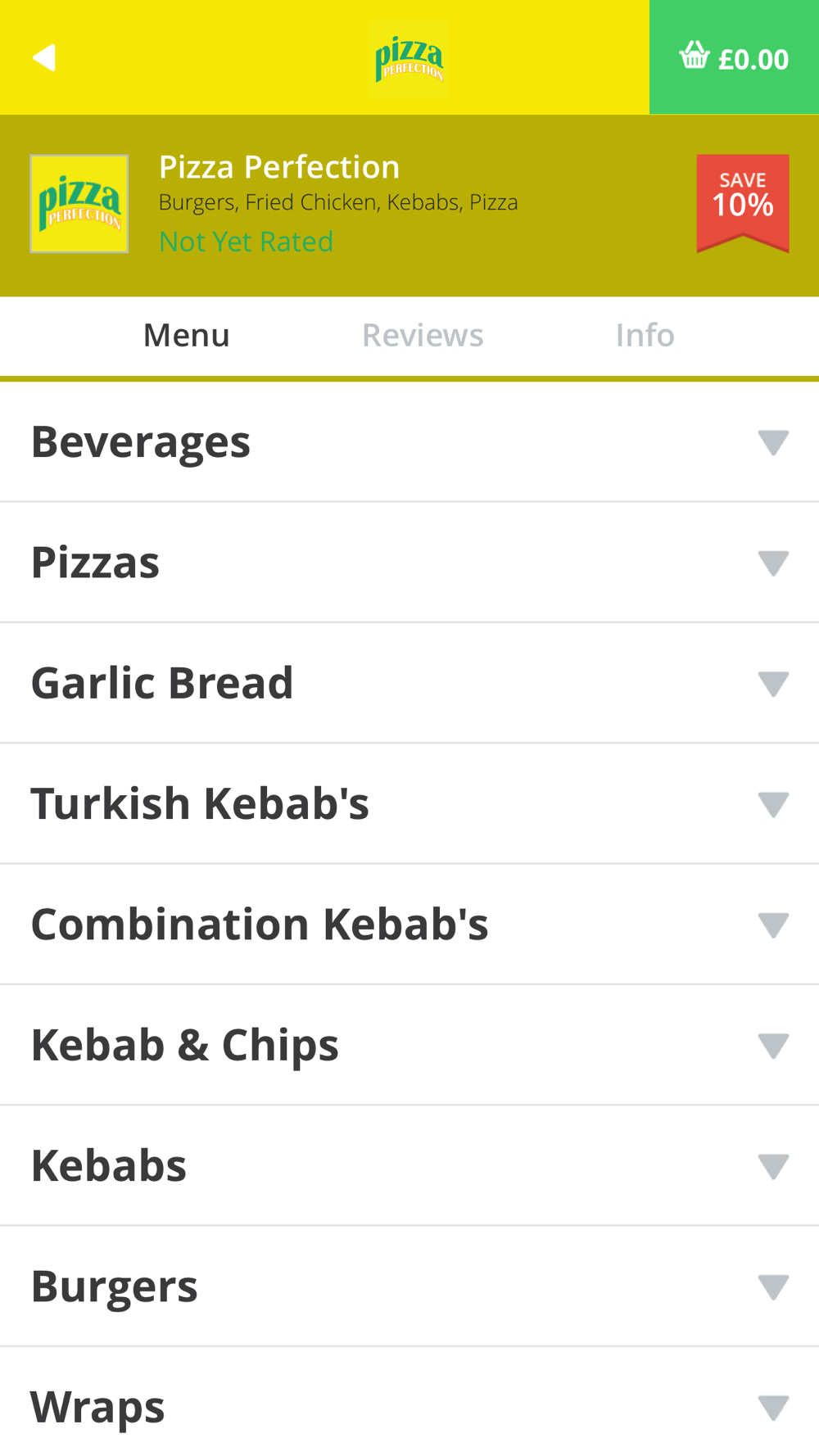
Task: Show the Wraps menu items
Action: [x=409, y=1407]
